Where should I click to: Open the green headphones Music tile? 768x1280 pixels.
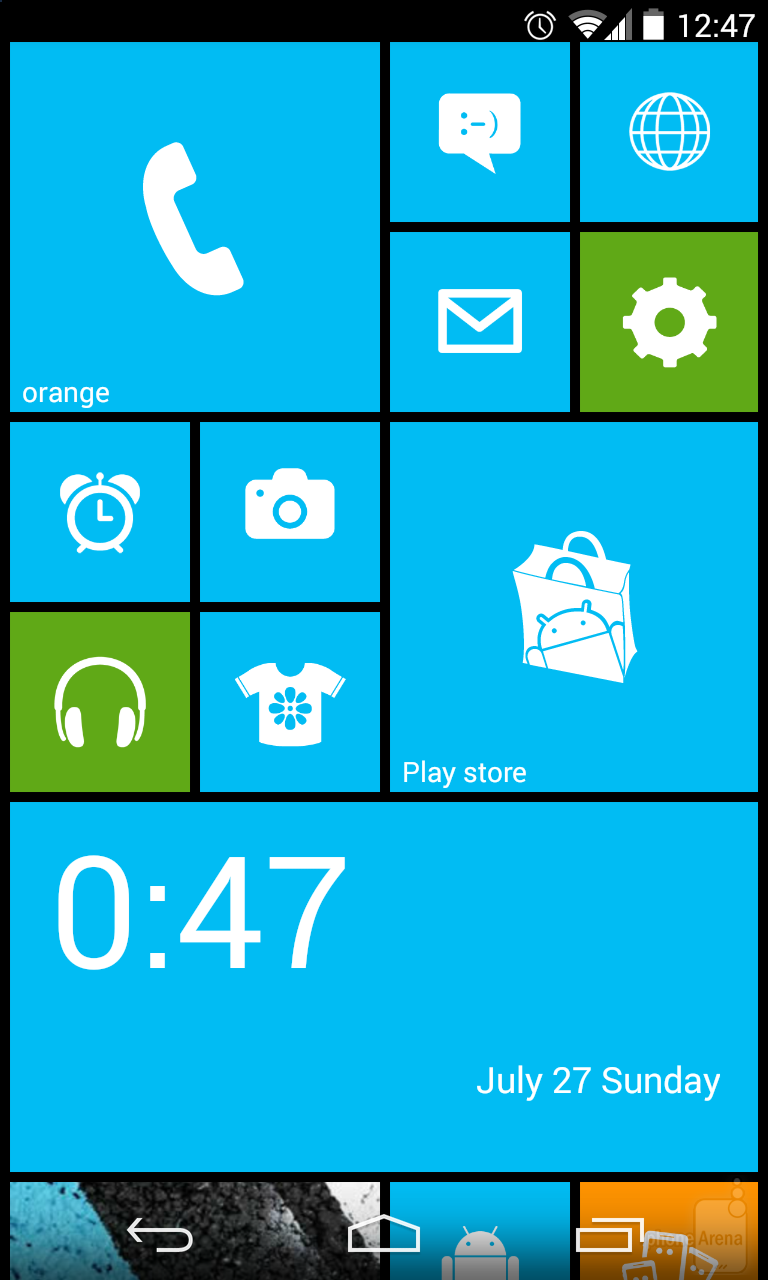[99, 700]
